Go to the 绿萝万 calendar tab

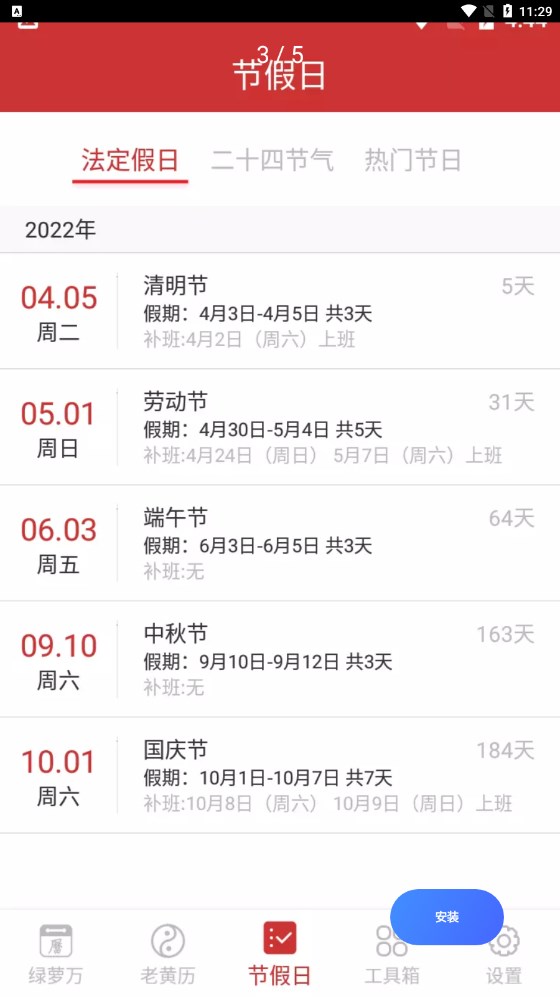pyautogui.click(x=56, y=954)
